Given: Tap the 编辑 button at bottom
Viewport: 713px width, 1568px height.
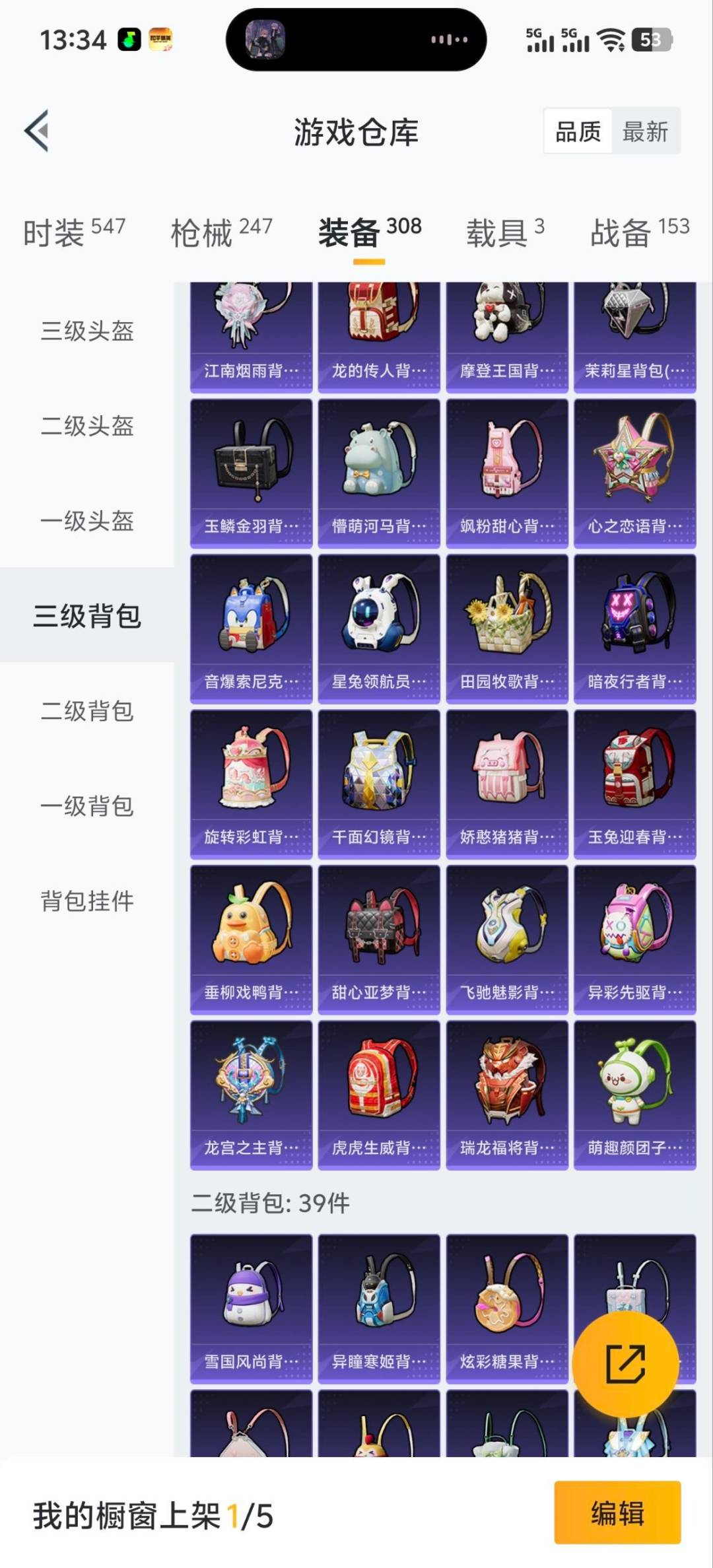Looking at the screenshot, I should pos(617,1515).
